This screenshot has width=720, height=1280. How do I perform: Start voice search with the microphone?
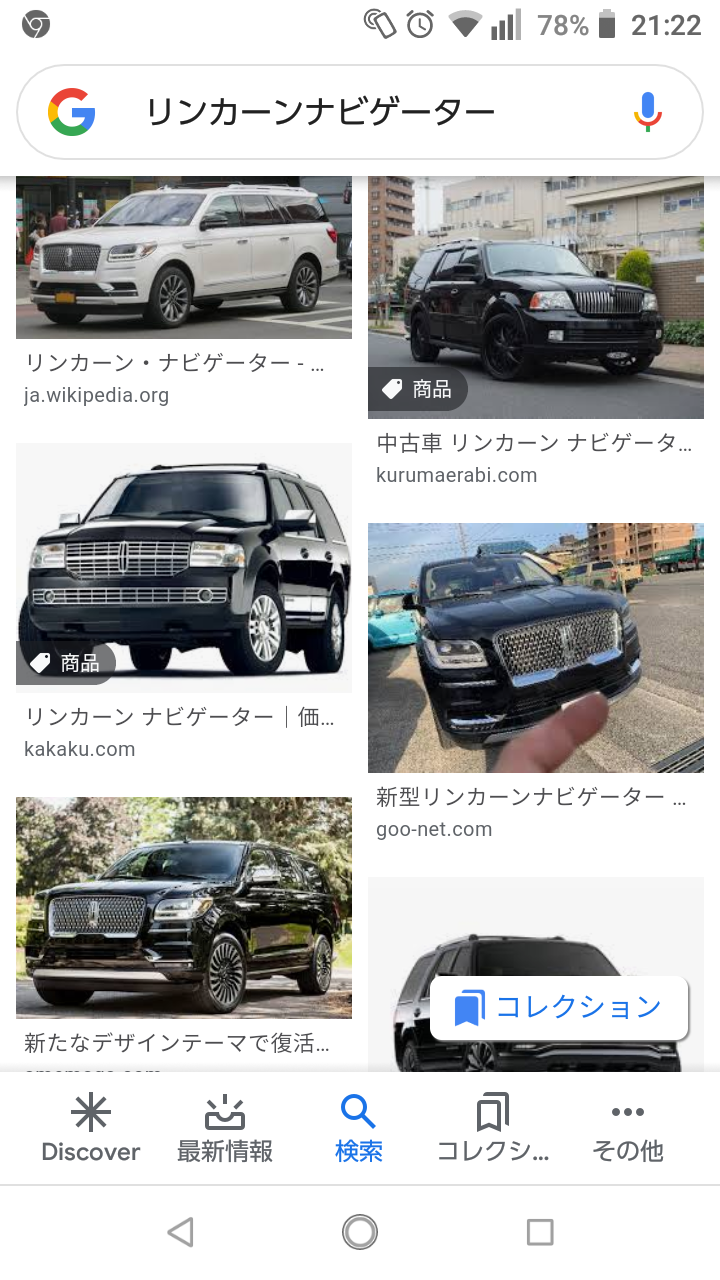[647, 112]
